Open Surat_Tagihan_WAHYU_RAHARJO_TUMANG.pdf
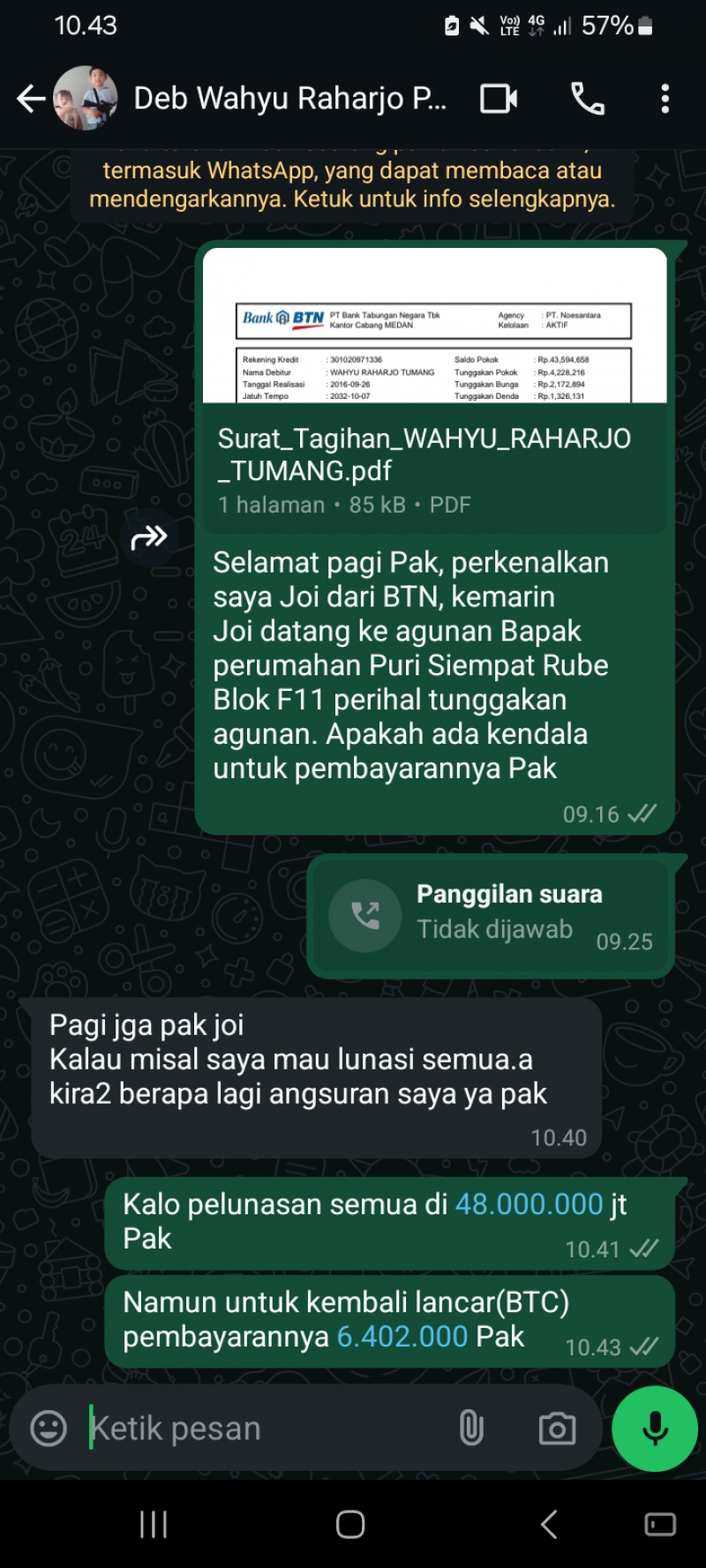This screenshot has width=706, height=1568. [x=434, y=388]
